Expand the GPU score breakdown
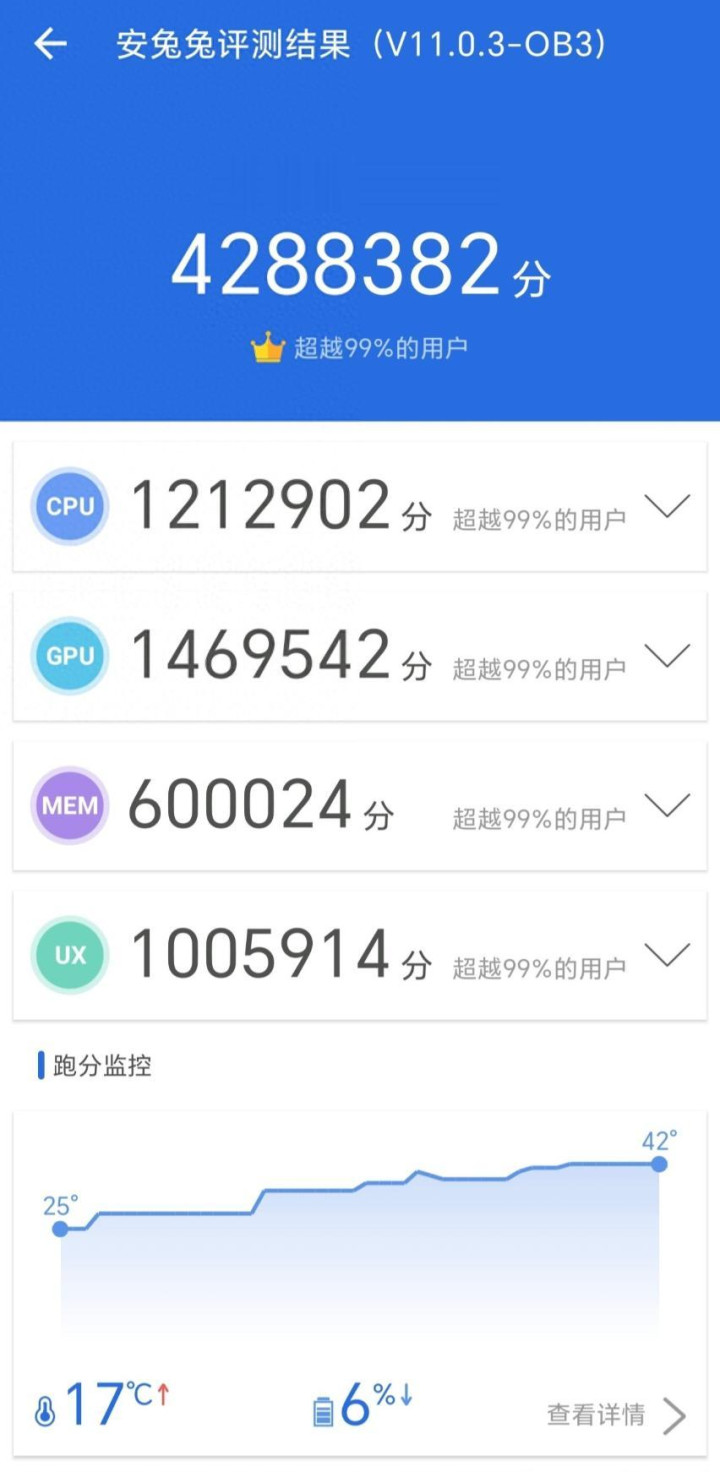This screenshot has height=1472, width=720. (x=667, y=656)
